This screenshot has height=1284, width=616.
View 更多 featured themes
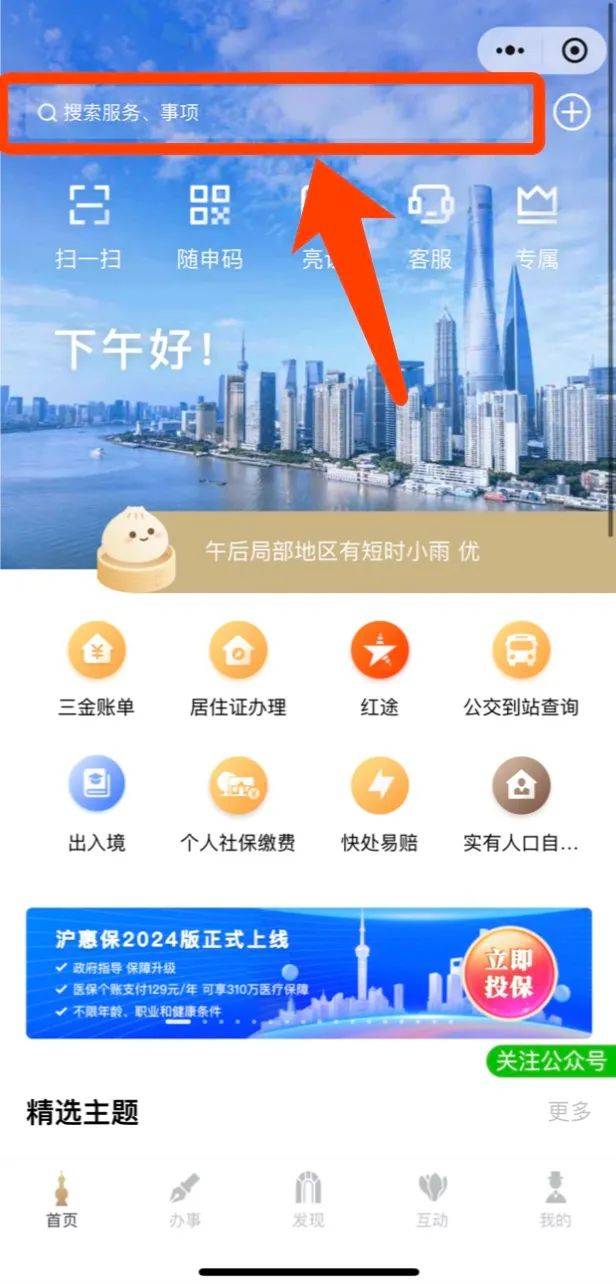[x=569, y=1111]
